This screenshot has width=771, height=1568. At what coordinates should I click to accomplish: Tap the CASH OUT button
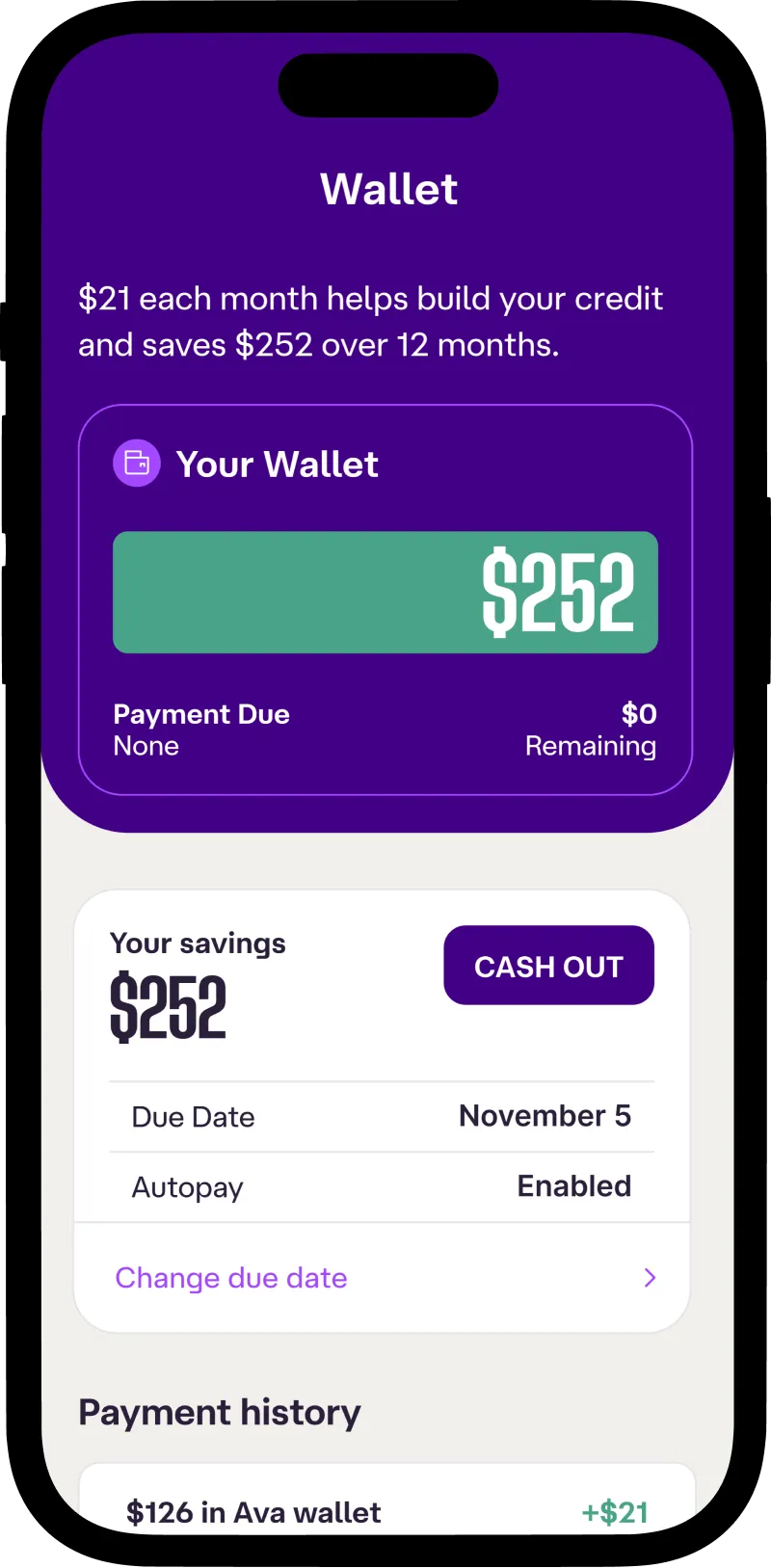(548, 966)
